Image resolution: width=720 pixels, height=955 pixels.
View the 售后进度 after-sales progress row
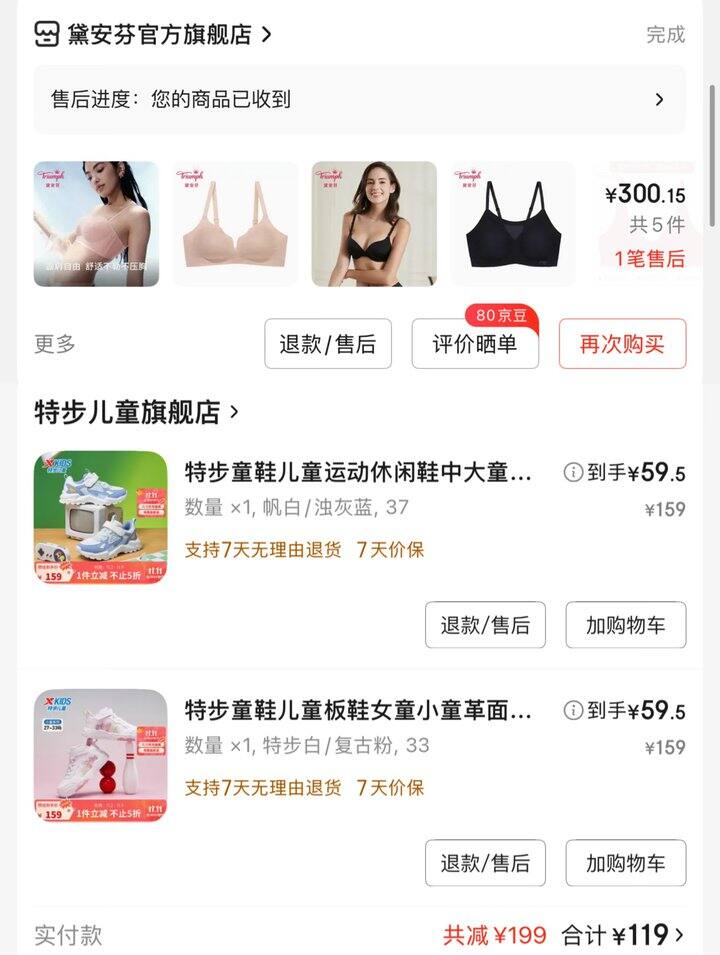tap(359, 100)
